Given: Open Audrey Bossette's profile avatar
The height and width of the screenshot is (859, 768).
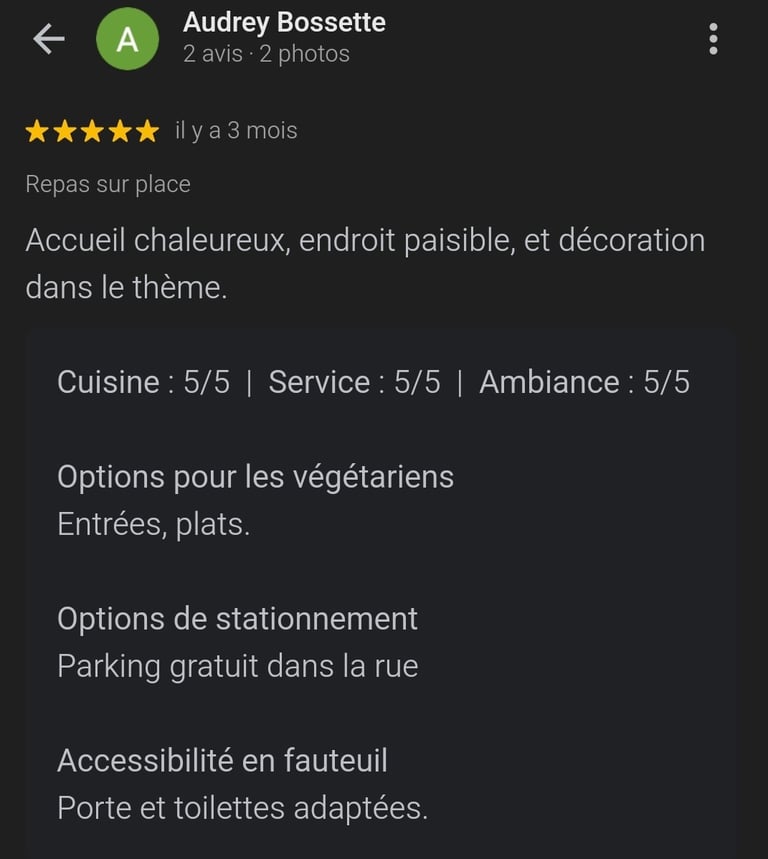Looking at the screenshot, I should (127, 39).
